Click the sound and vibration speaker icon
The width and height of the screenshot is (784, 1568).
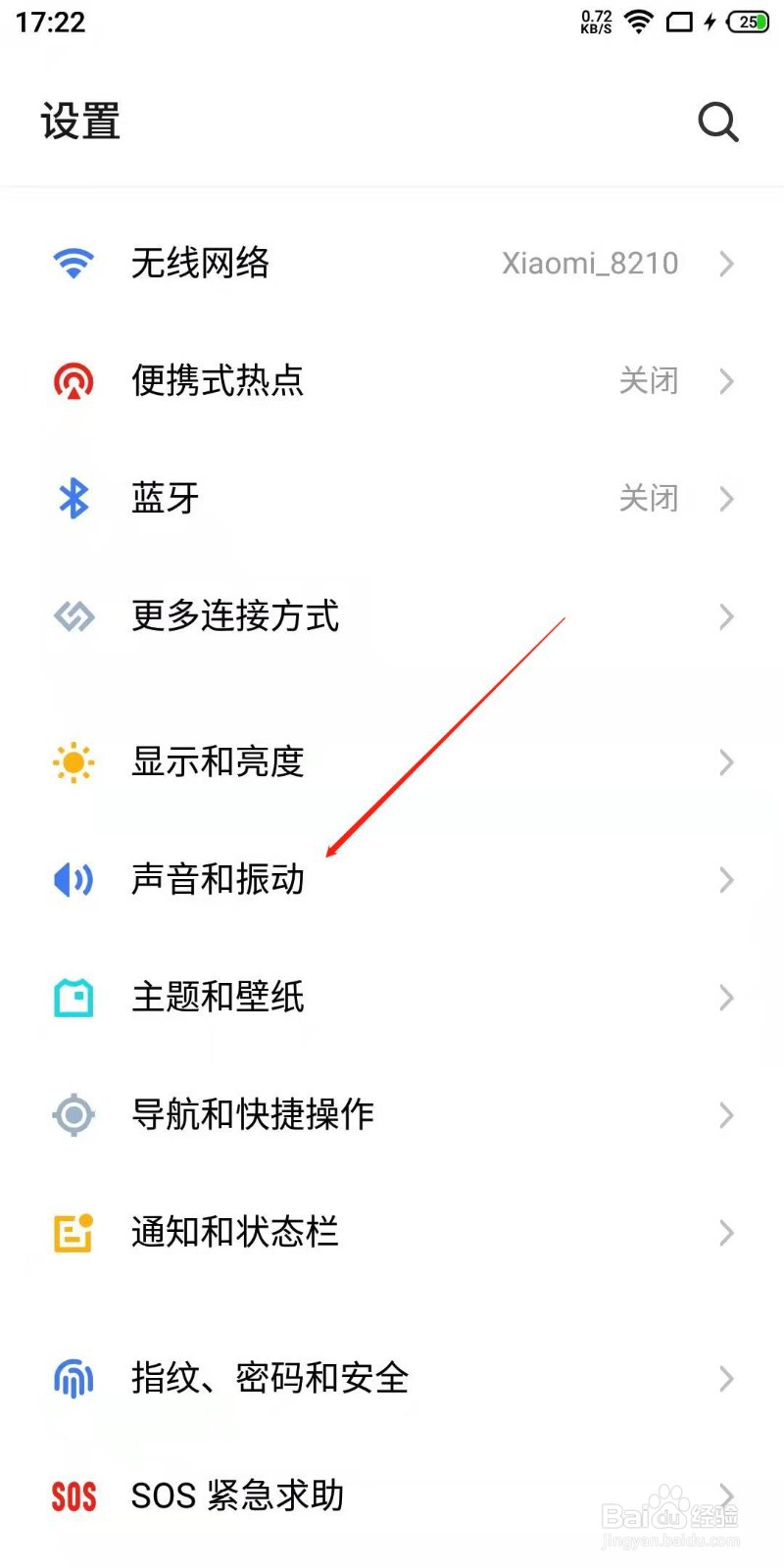click(x=73, y=879)
